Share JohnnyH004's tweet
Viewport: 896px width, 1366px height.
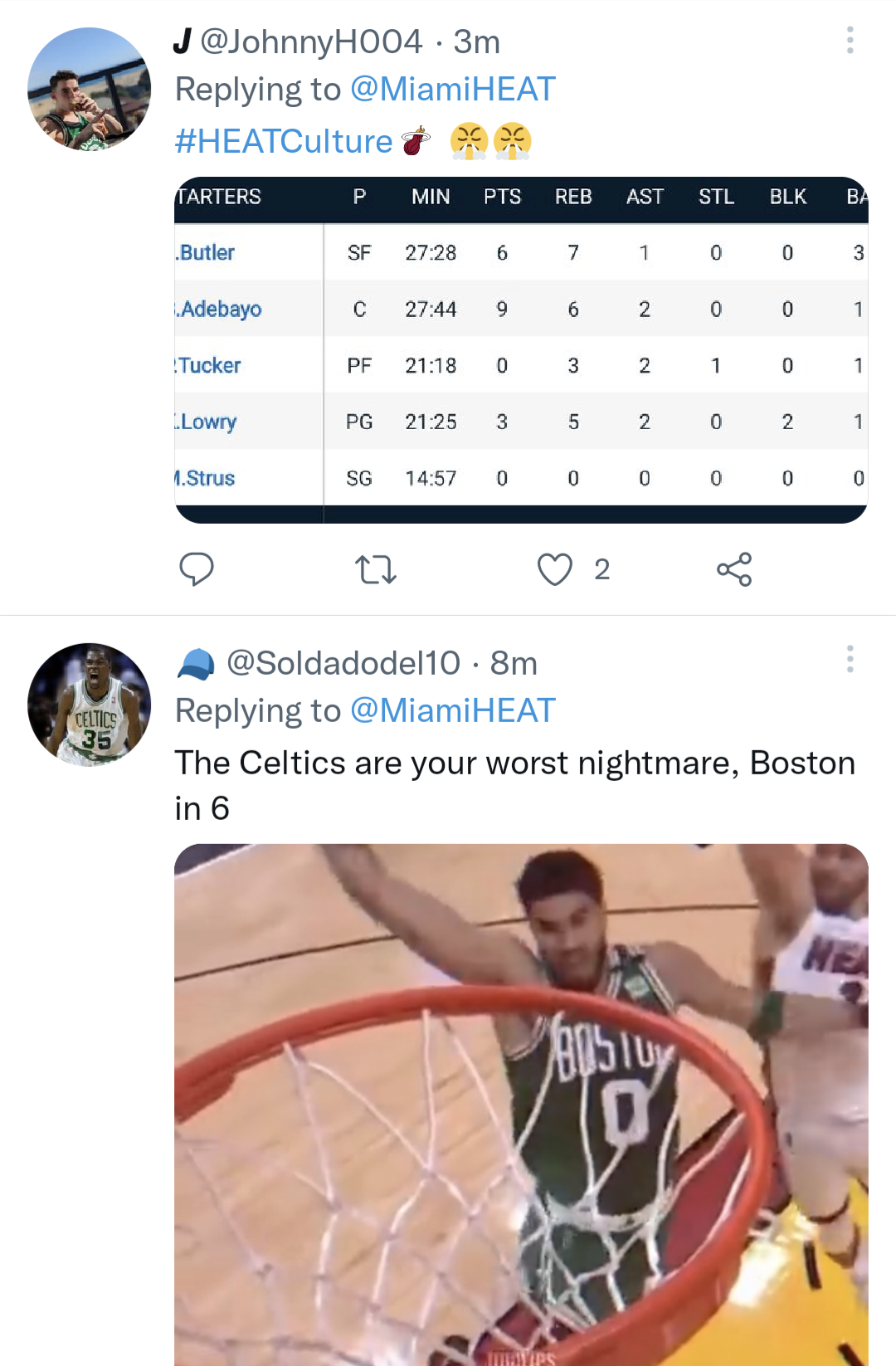[x=734, y=569]
